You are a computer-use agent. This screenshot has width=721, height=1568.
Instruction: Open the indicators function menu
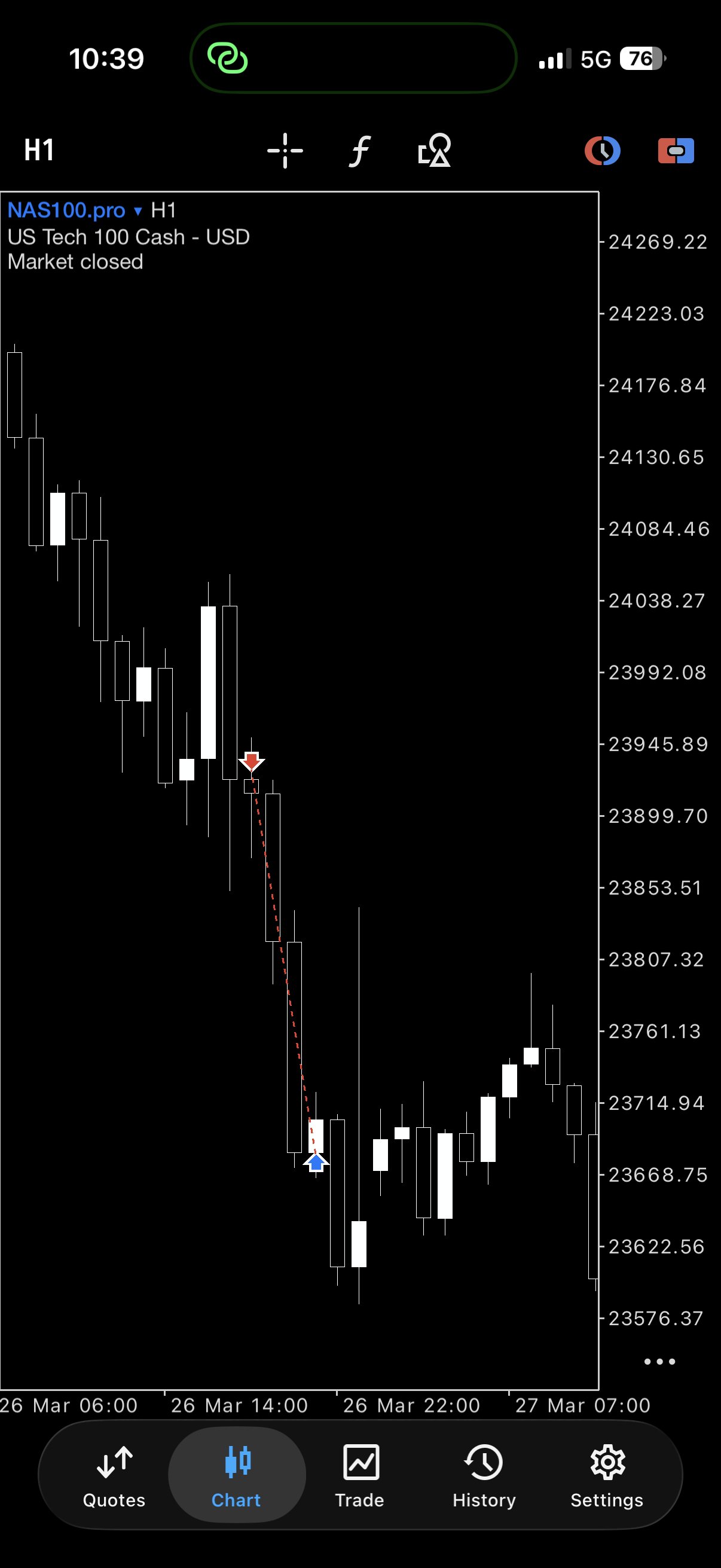[360, 150]
